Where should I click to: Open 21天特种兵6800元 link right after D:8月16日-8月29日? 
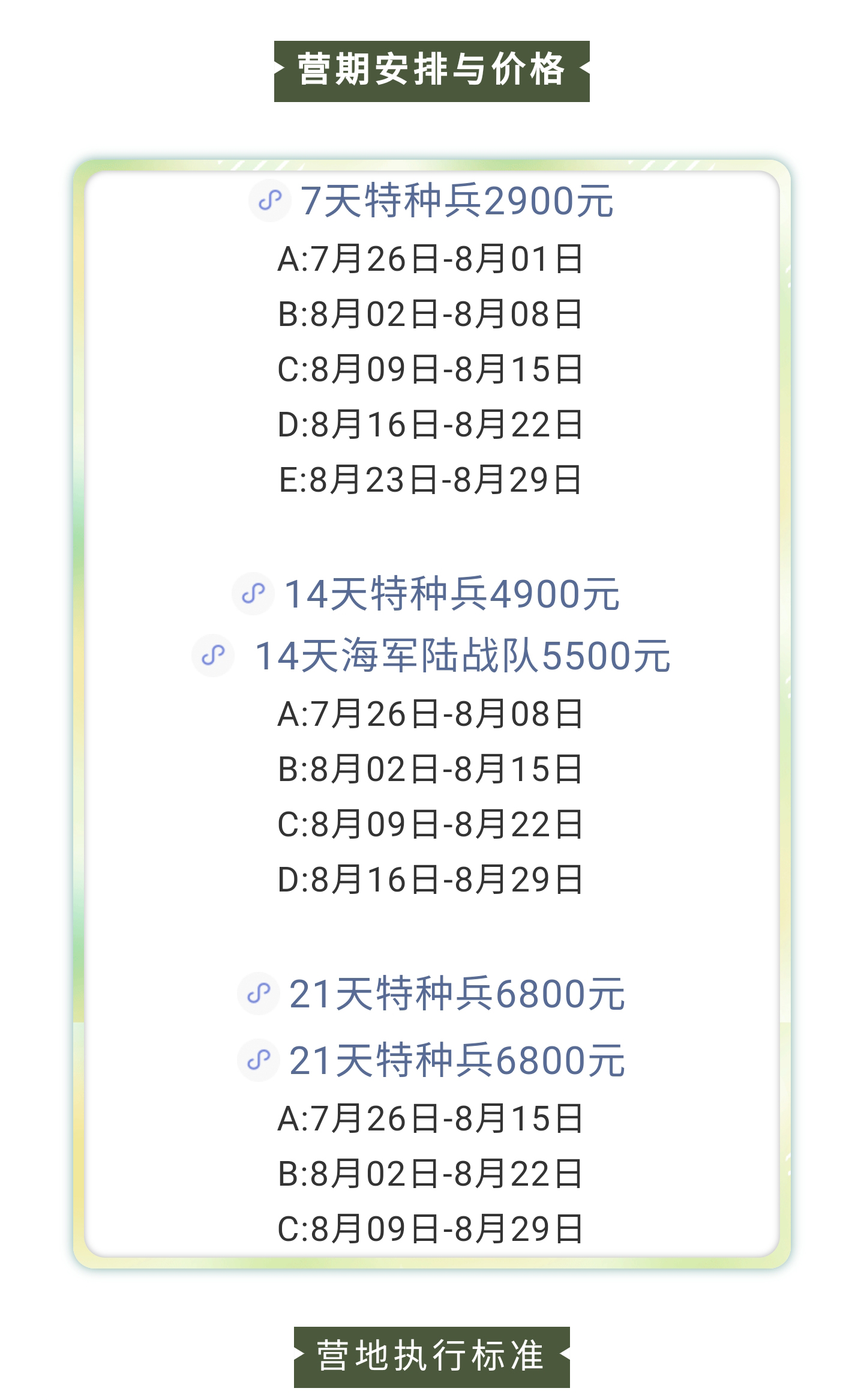click(431, 994)
